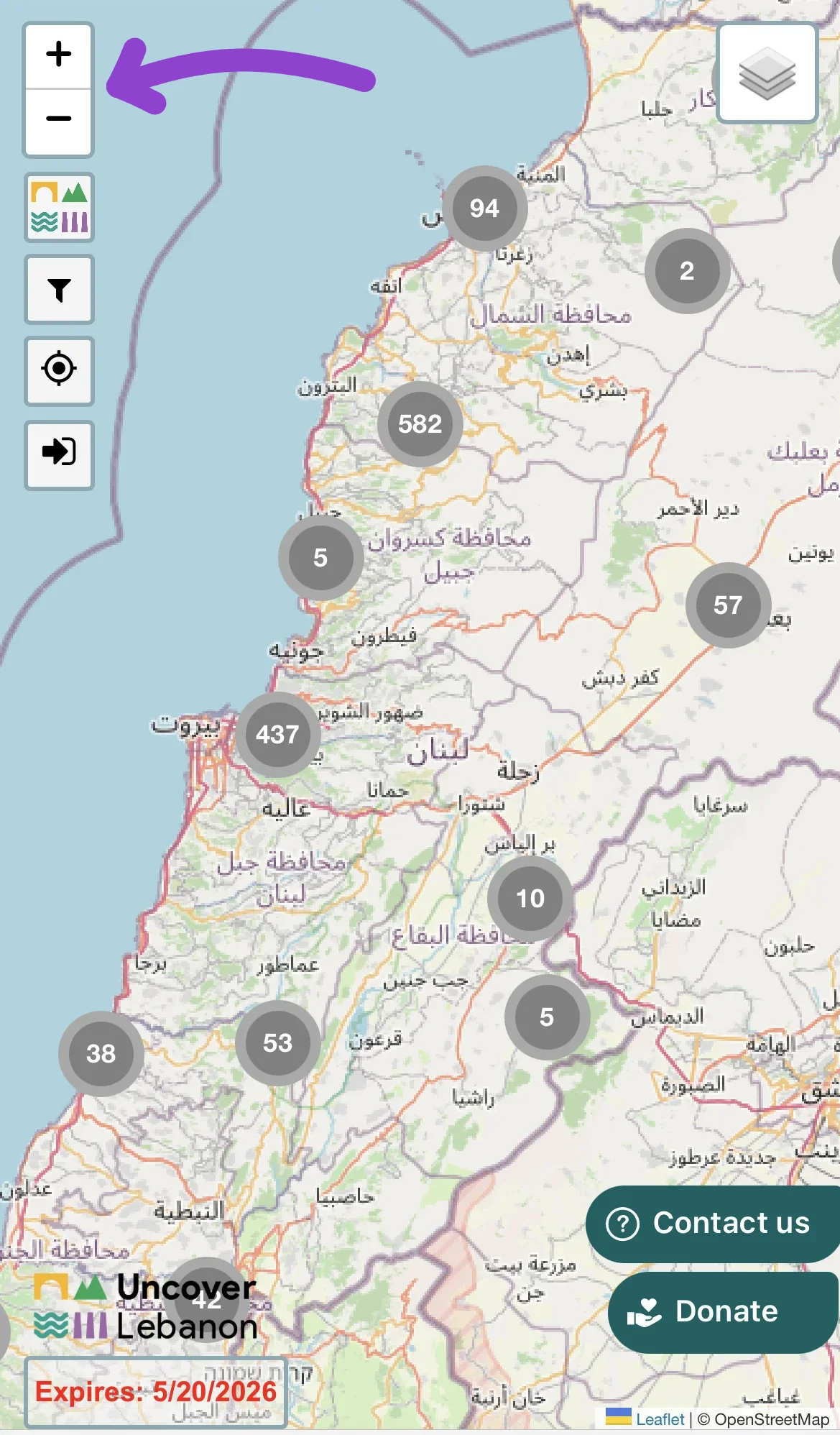Open the Uncover Lebanon categories button
This screenshot has height=1435, width=840.
click(x=59, y=208)
